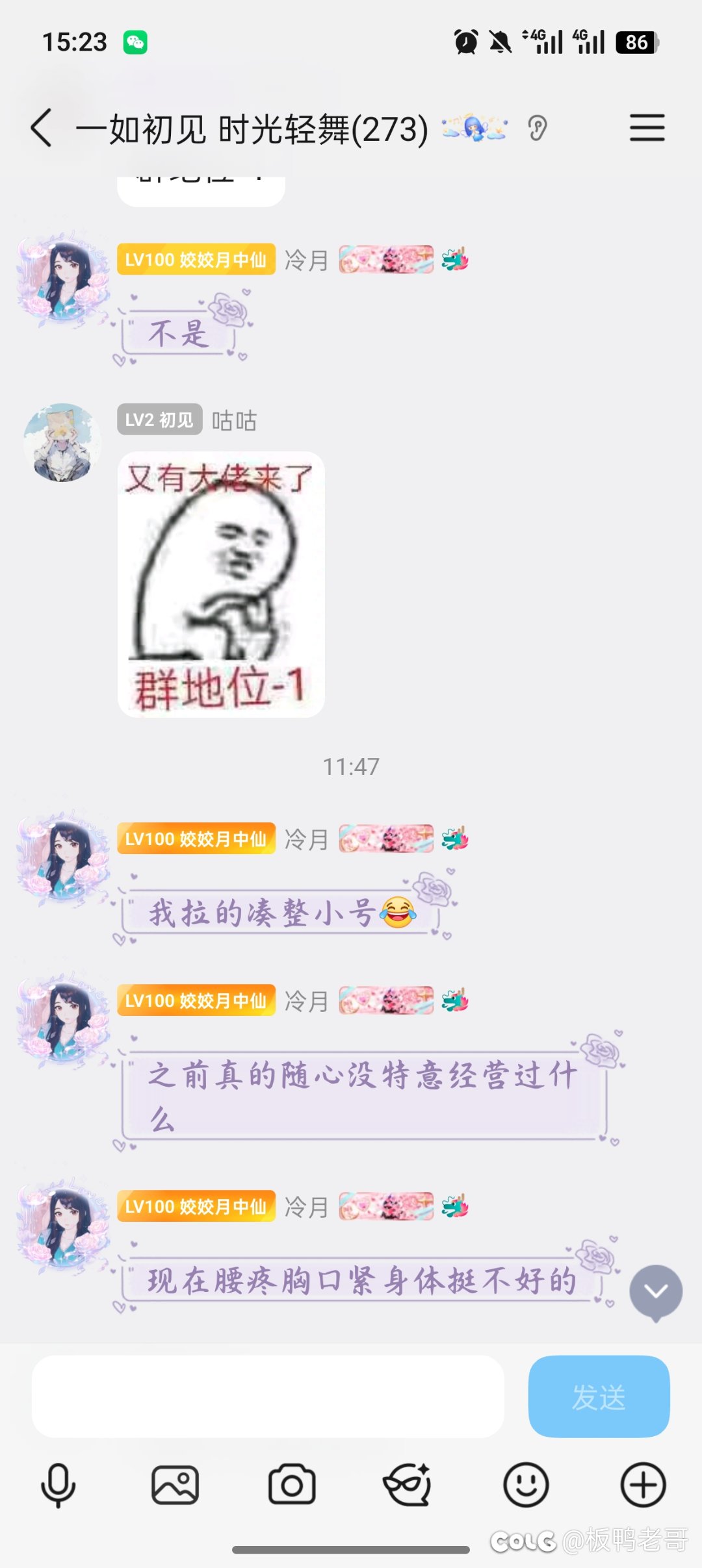702x1568 pixels.
Task: View the 群地位-1 meme sticker
Action: [x=221, y=585]
